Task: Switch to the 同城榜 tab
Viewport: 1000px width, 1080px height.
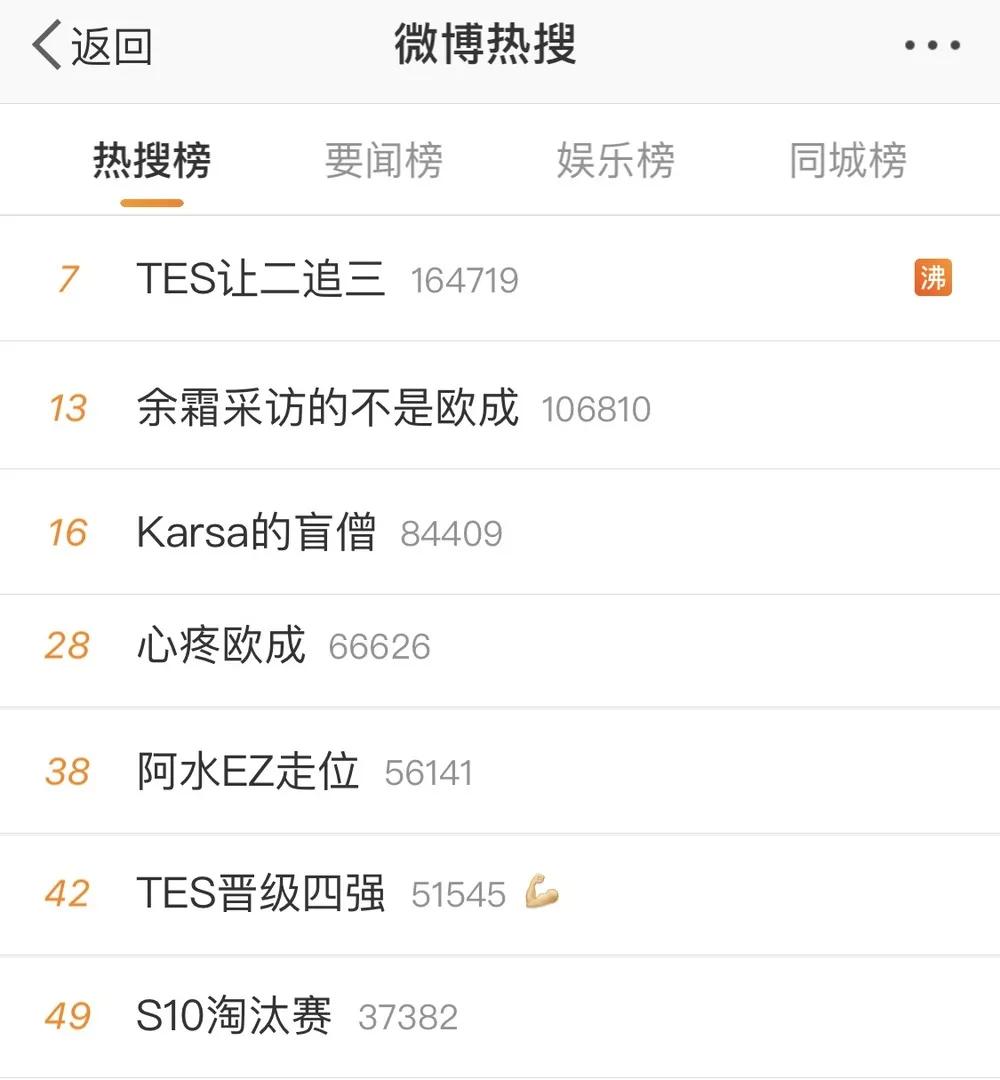Action: pos(848,161)
